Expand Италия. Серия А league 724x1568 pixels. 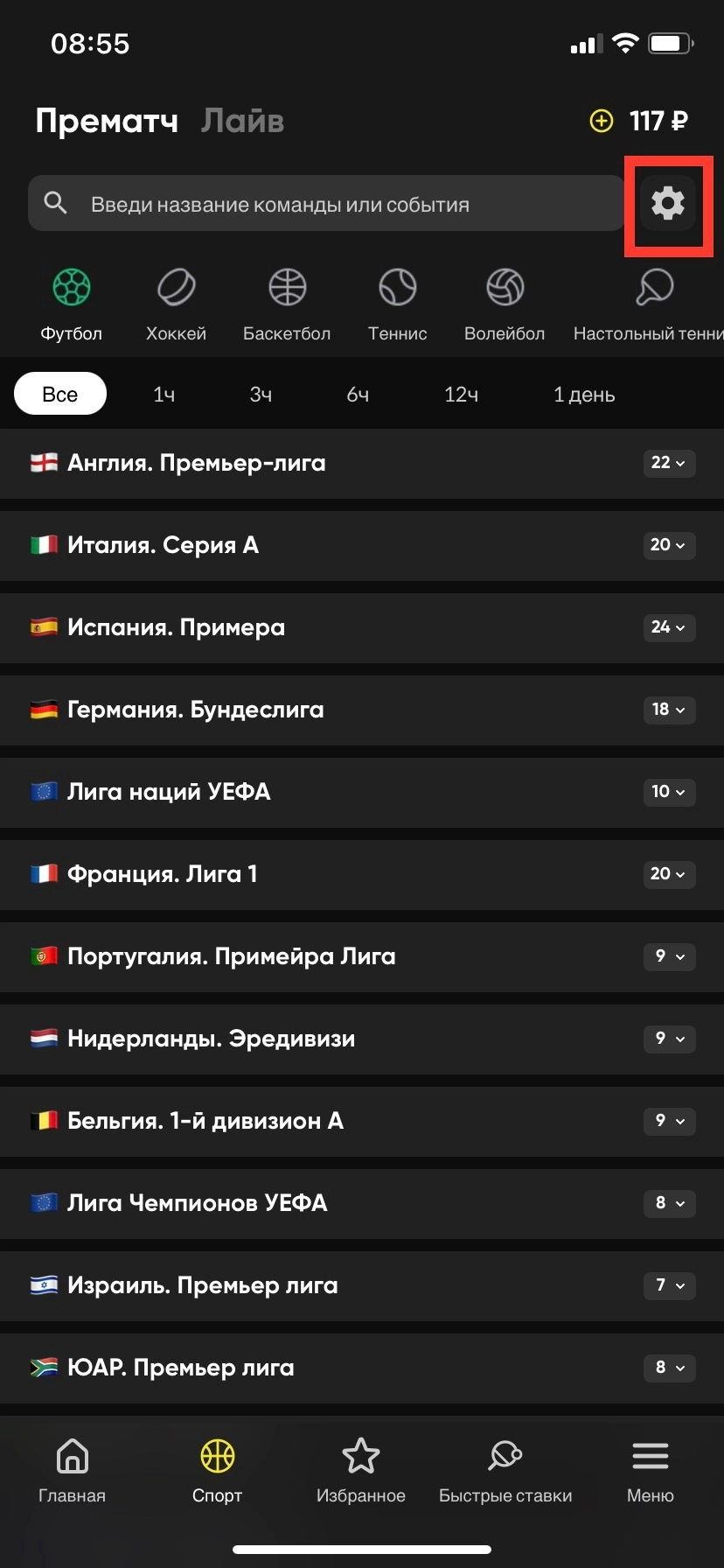tap(362, 545)
